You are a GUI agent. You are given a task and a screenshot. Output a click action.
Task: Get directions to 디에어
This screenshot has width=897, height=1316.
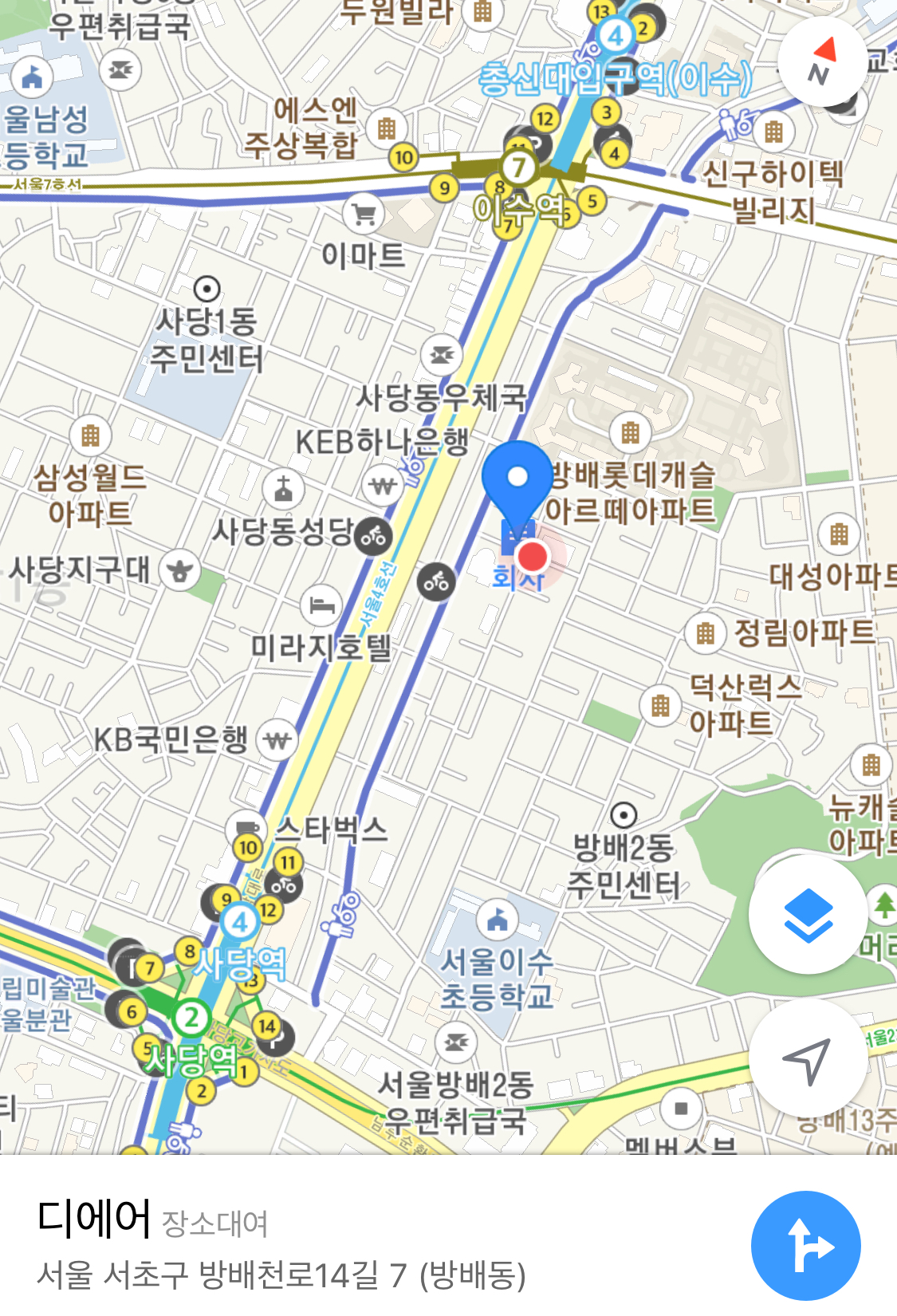point(805,1246)
